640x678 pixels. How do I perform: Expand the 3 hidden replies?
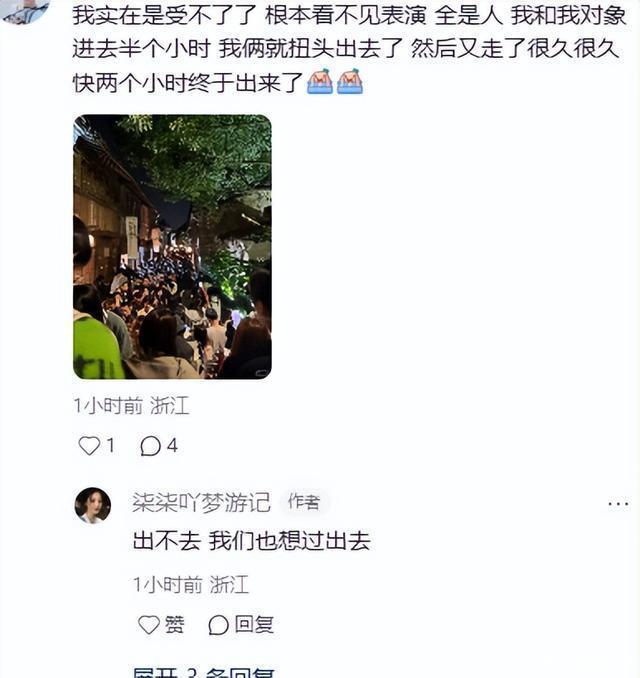click(204, 672)
